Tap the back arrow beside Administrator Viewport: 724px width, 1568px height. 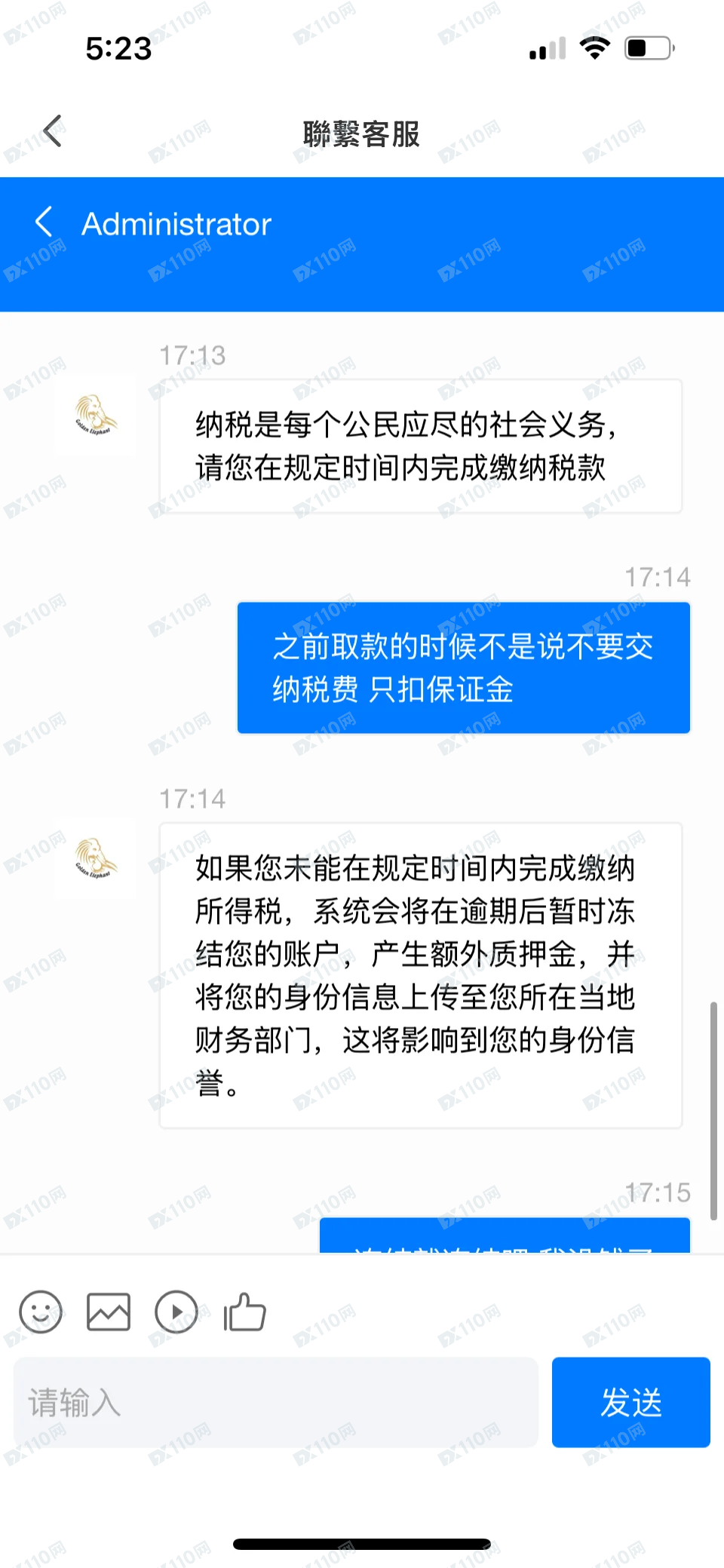click(x=44, y=222)
